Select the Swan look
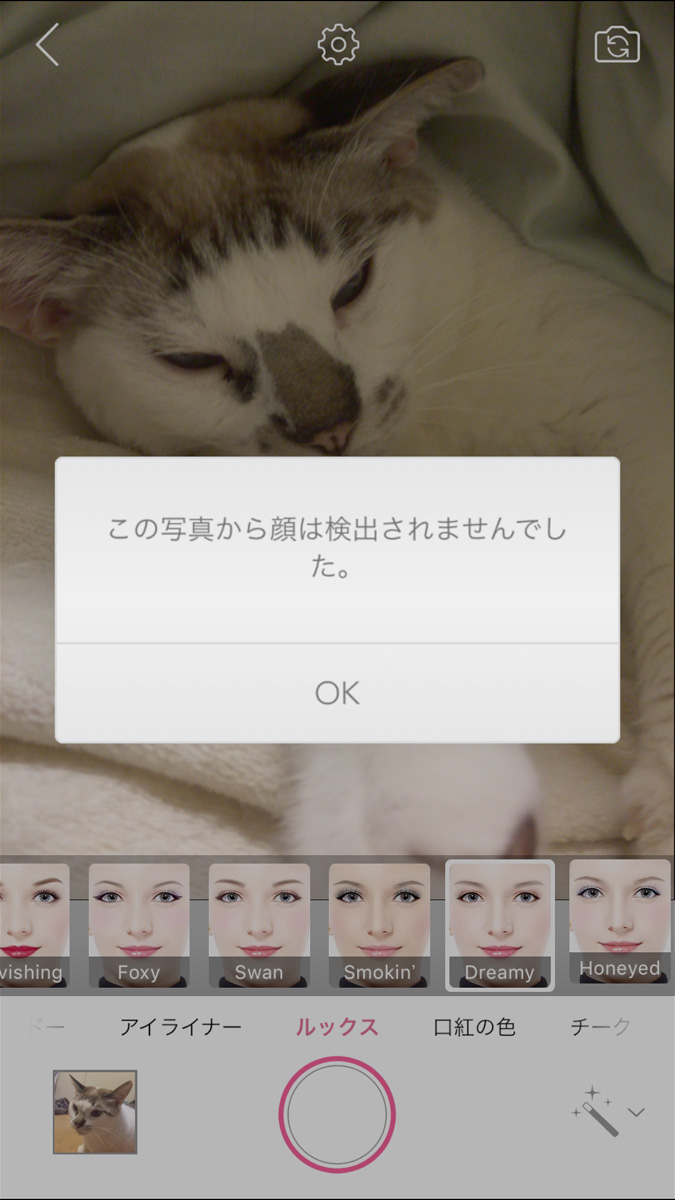Image resolution: width=675 pixels, height=1200 pixels. pos(259,925)
